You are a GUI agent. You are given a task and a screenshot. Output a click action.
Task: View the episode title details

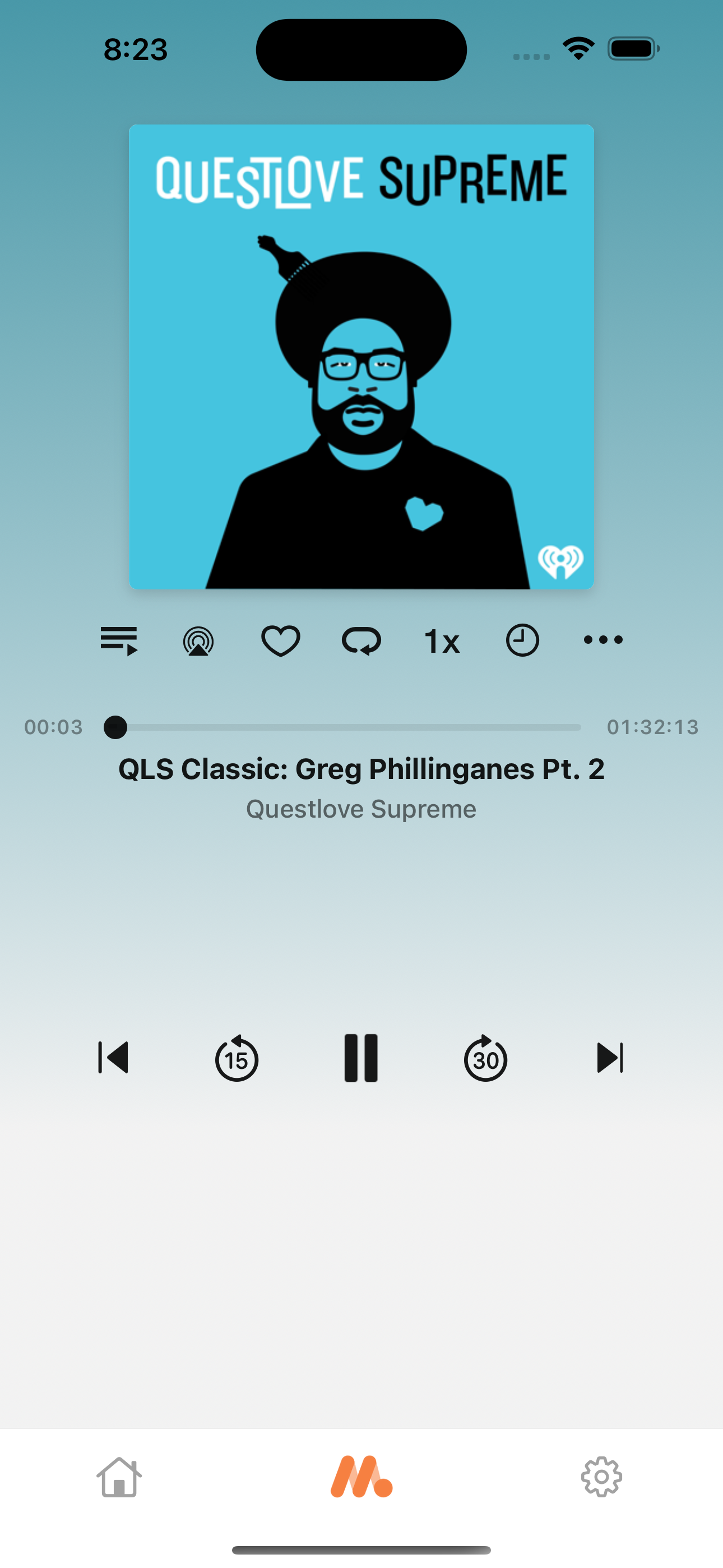coord(361,768)
